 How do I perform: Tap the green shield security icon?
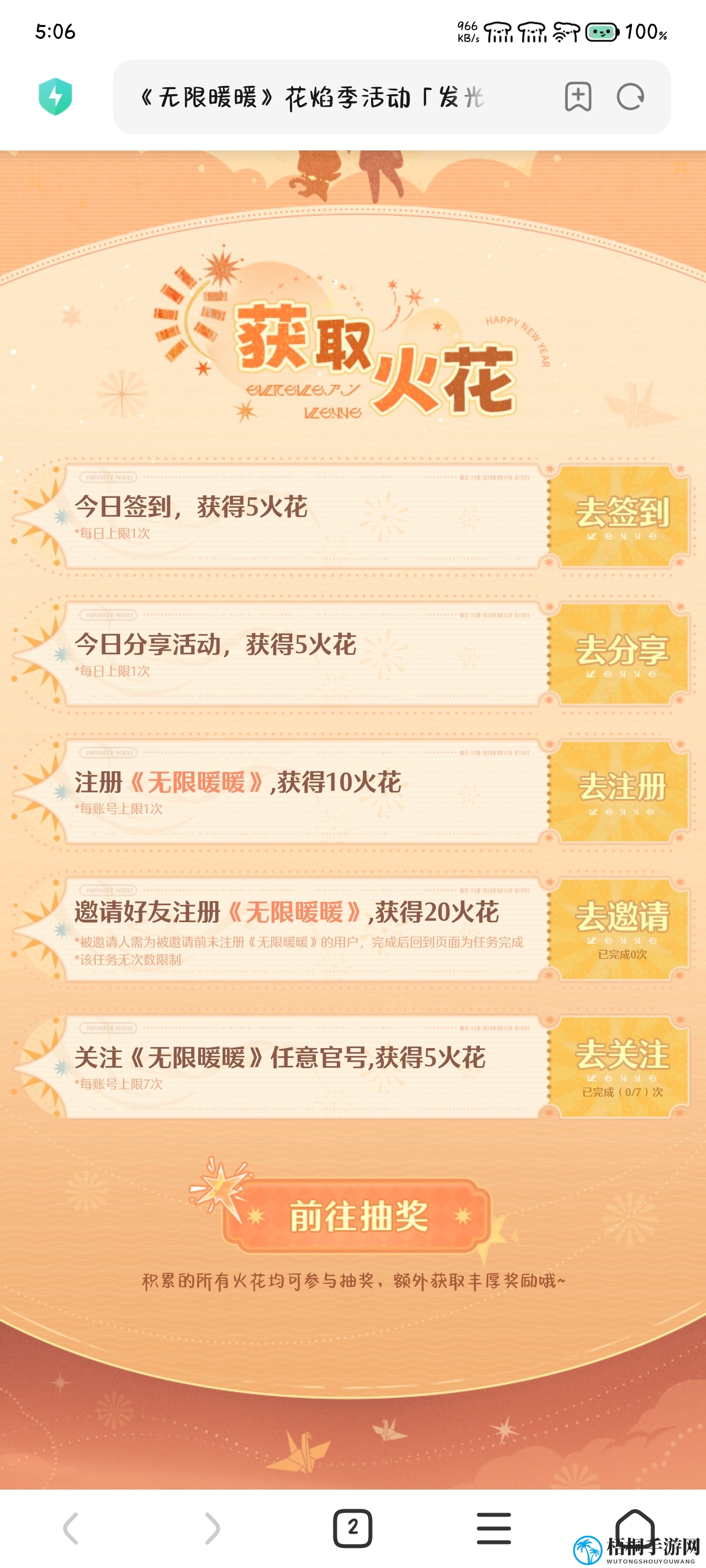click(x=55, y=97)
